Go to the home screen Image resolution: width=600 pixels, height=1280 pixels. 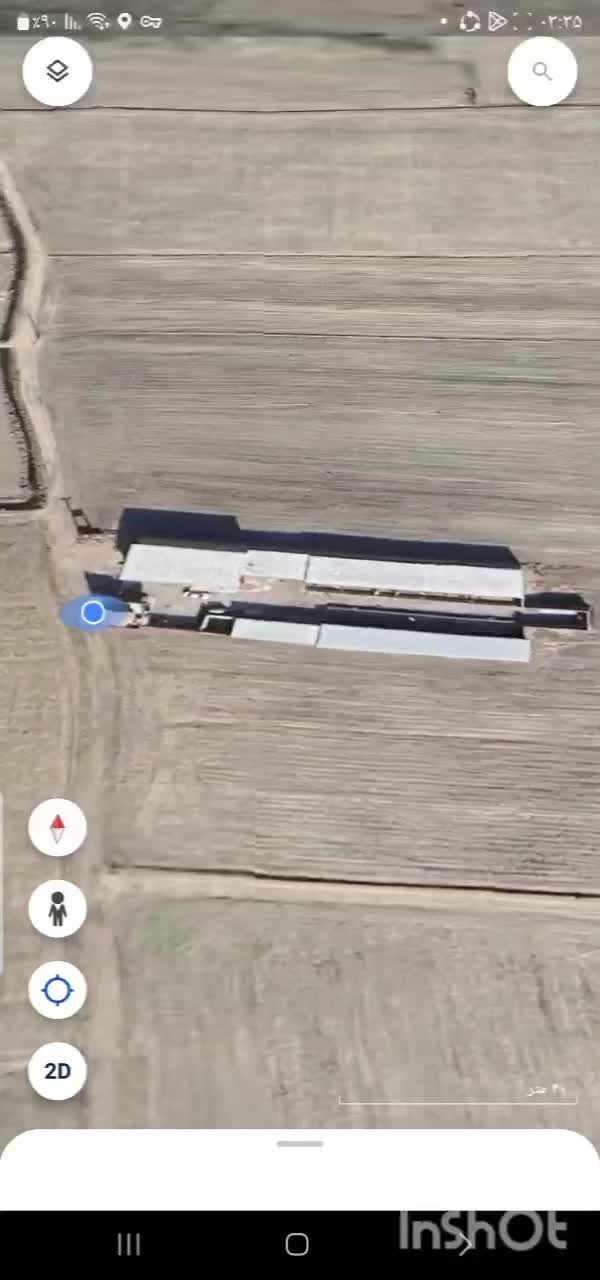pos(297,1244)
